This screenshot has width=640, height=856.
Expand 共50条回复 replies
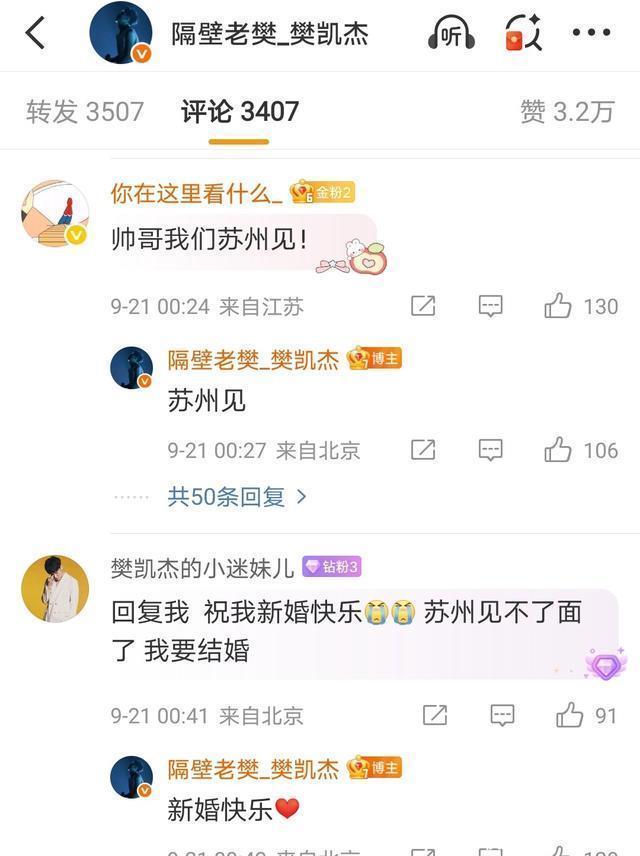pyautogui.click(x=236, y=496)
